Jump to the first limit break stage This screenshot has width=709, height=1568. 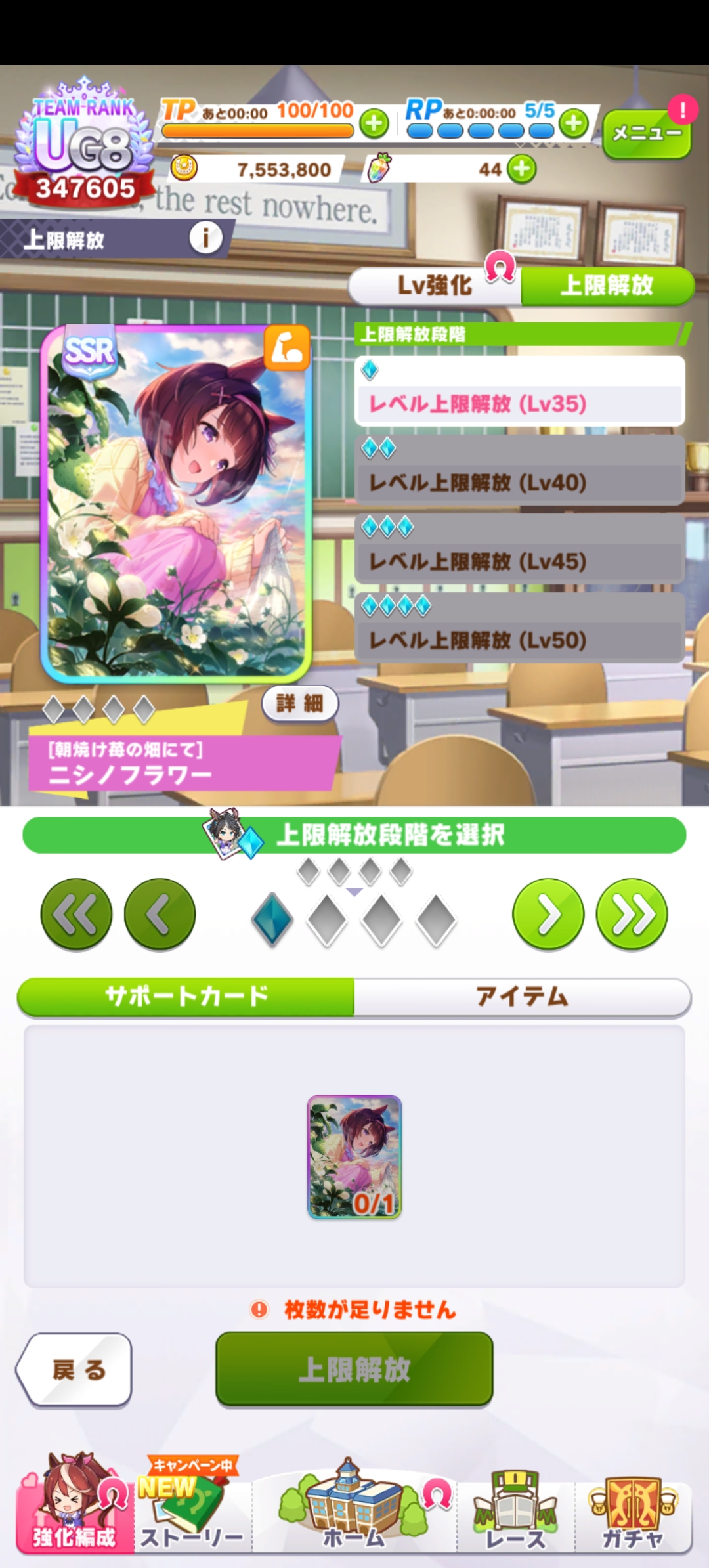click(76, 914)
